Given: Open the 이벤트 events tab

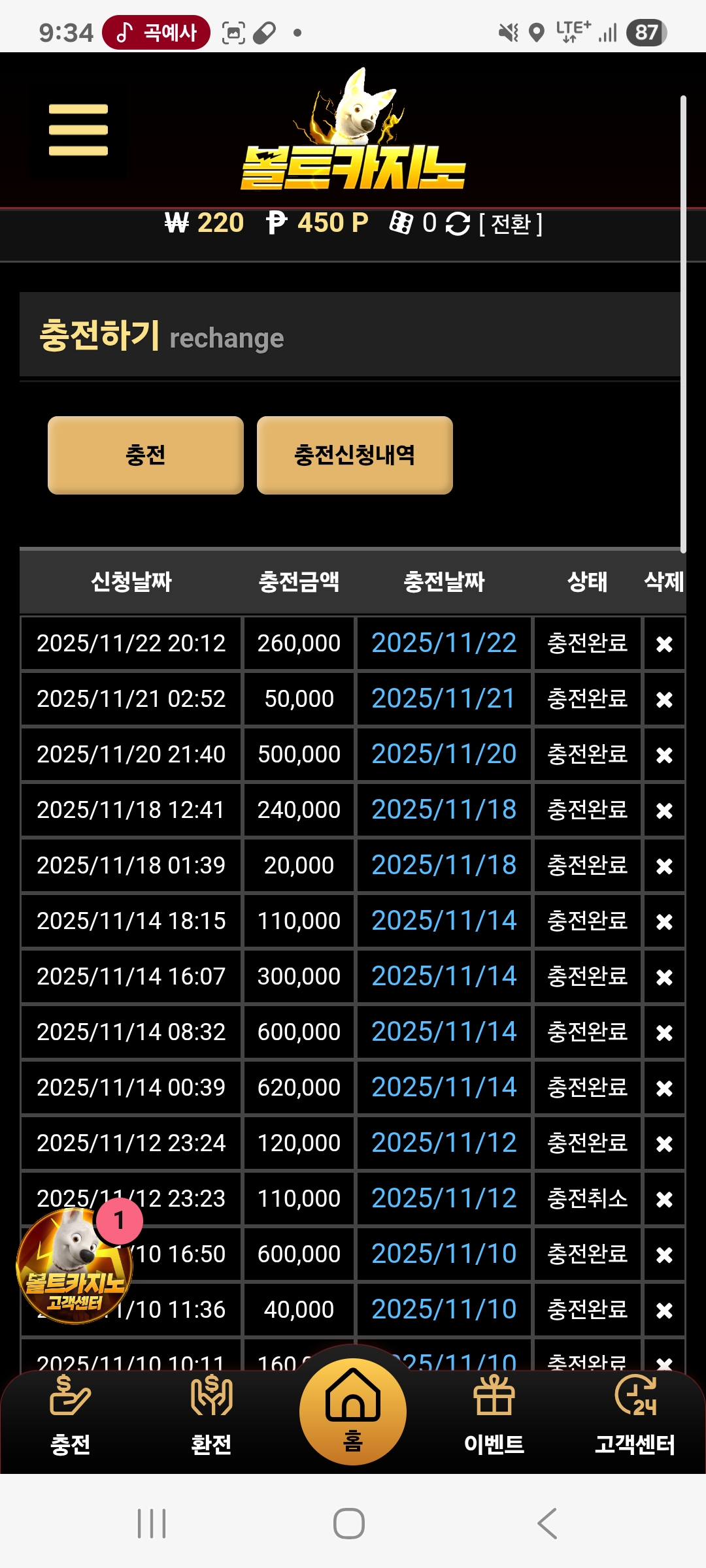Looking at the screenshot, I should tap(494, 1414).
